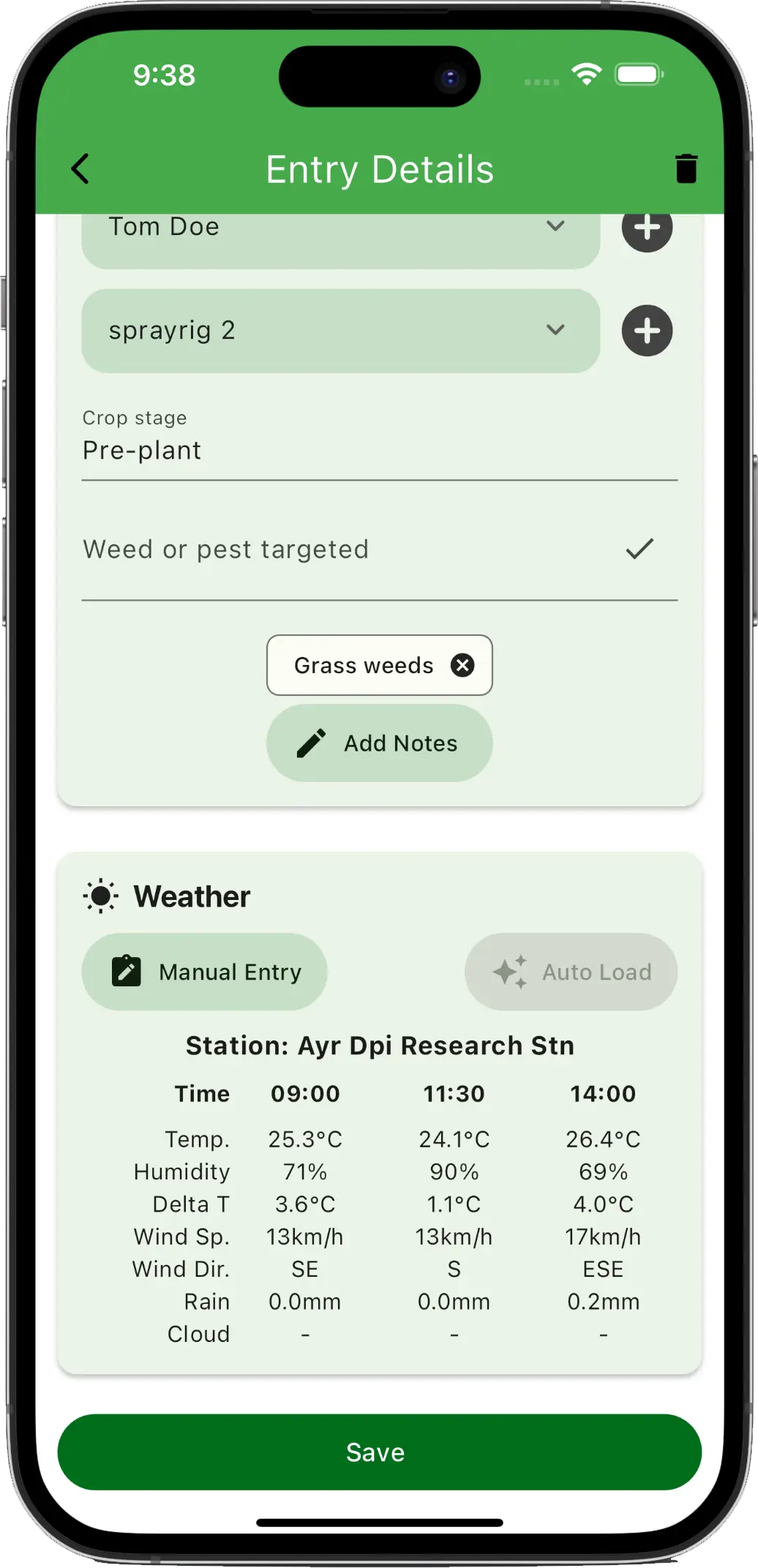The width and height of the screenshot is (758, 1568).
Task: Tap the plus icon beside sprayrig 2
Action: click(x=647, y=331)
